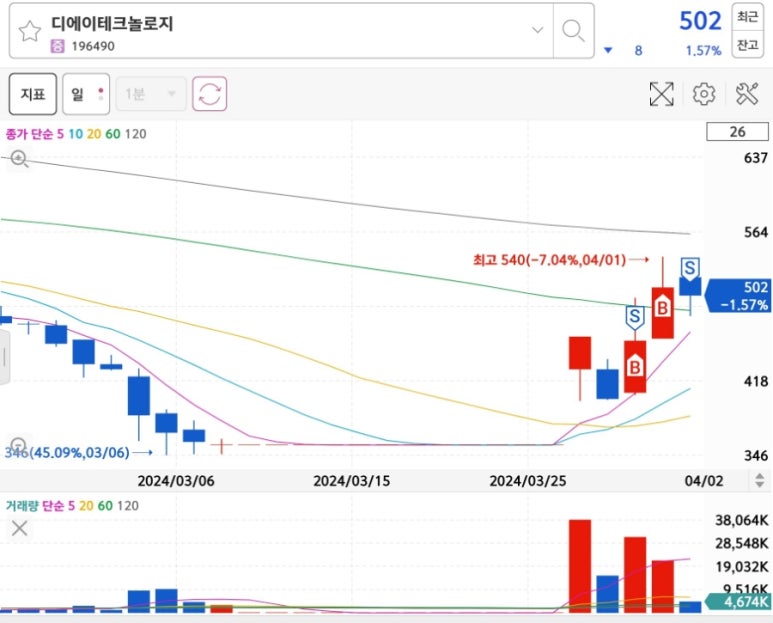Add 디에이테크놀로지 to favorites with the star

tap(30, 30)
